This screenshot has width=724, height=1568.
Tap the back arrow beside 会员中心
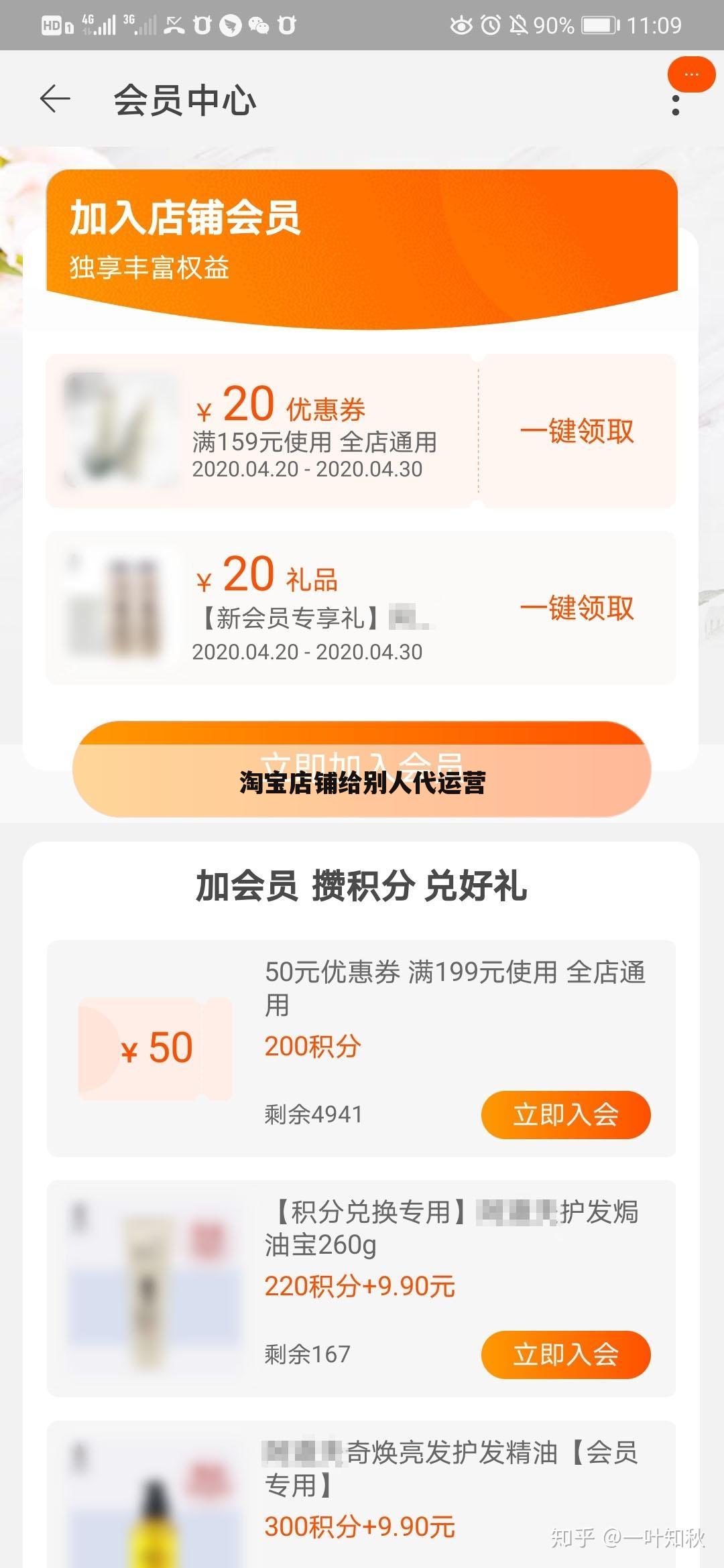pyautogui.click(x=54, y=99)
